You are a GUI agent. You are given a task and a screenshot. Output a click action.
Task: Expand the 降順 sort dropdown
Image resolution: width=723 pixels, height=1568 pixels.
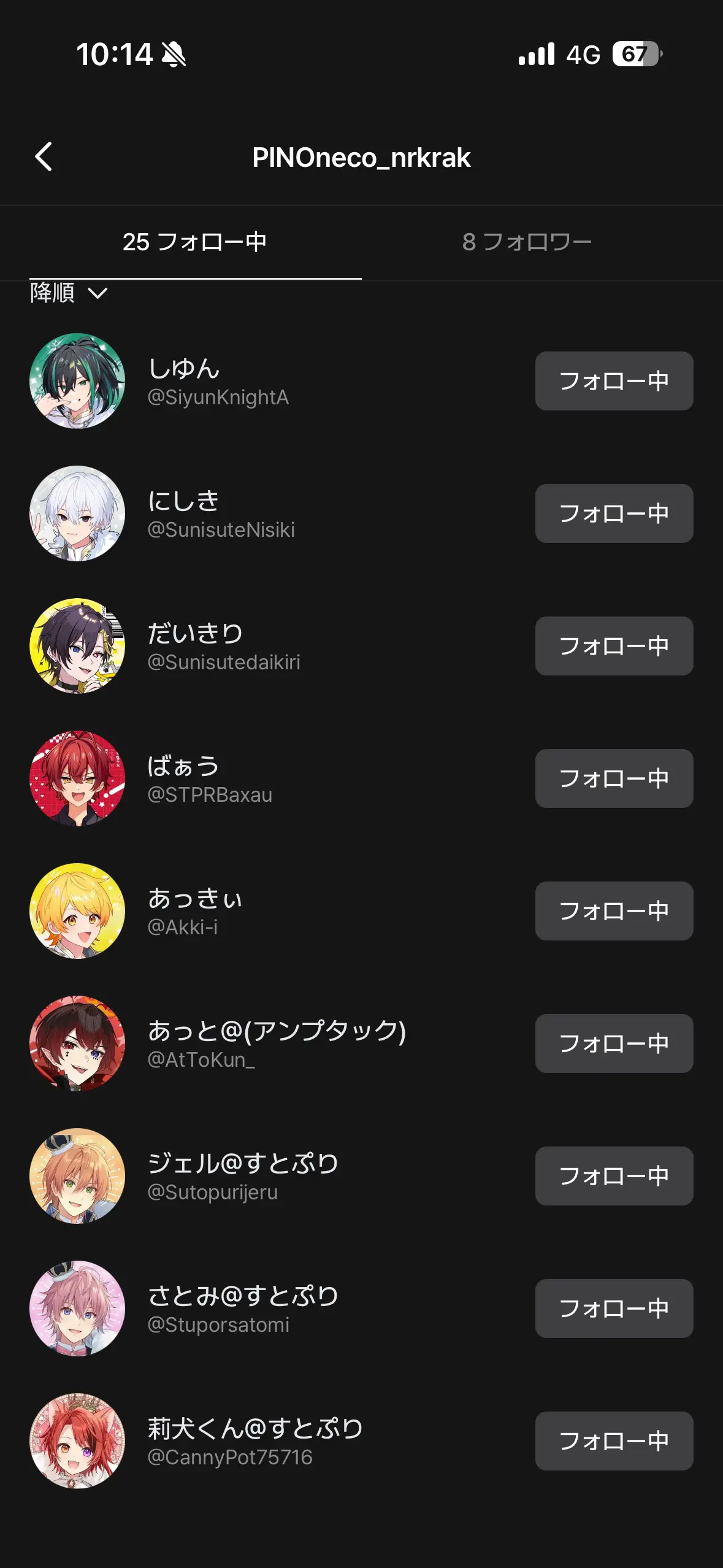pos(69,293)
